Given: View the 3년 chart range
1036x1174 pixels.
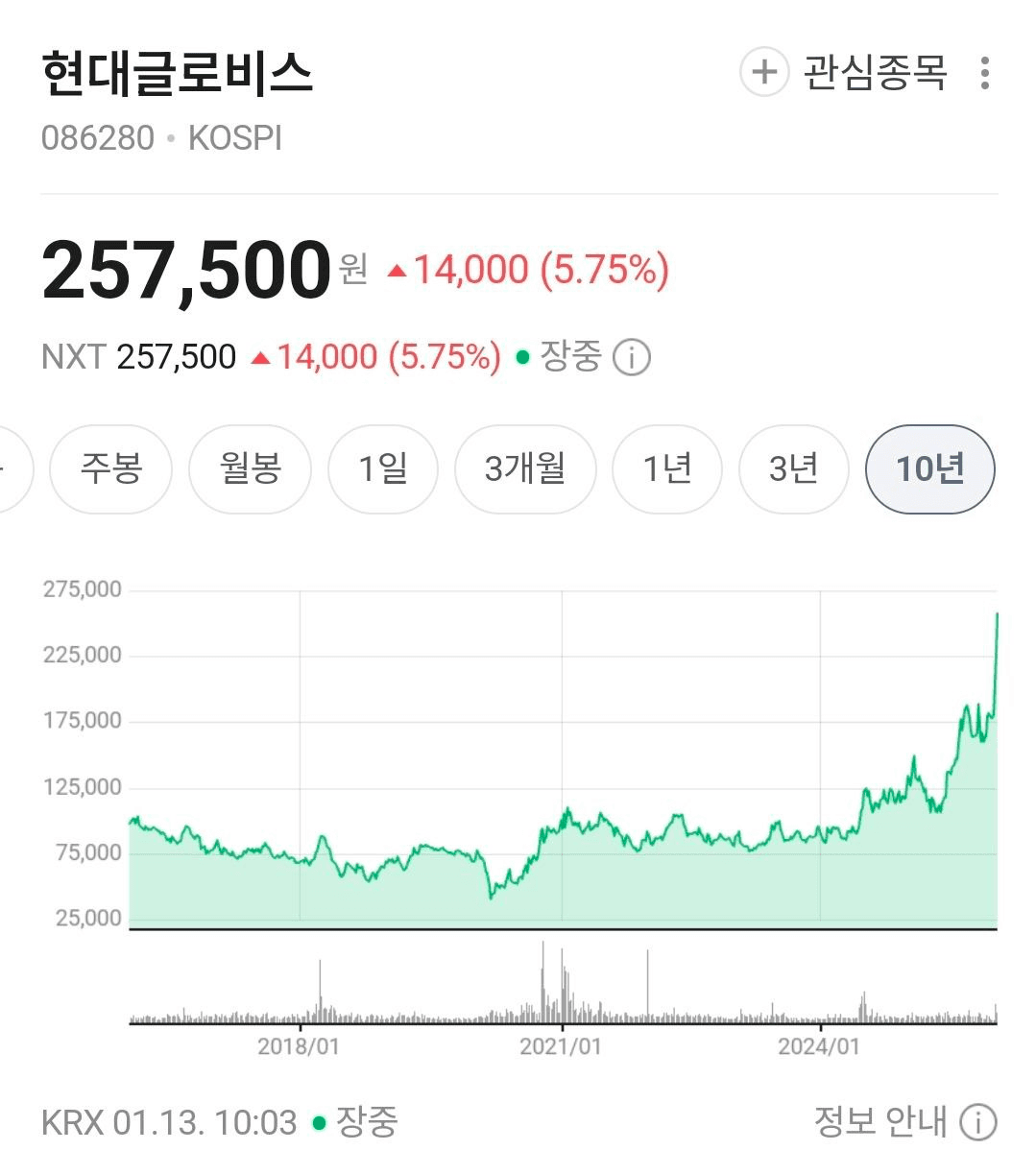Looking at the screenshot, I should coord(793,469).
